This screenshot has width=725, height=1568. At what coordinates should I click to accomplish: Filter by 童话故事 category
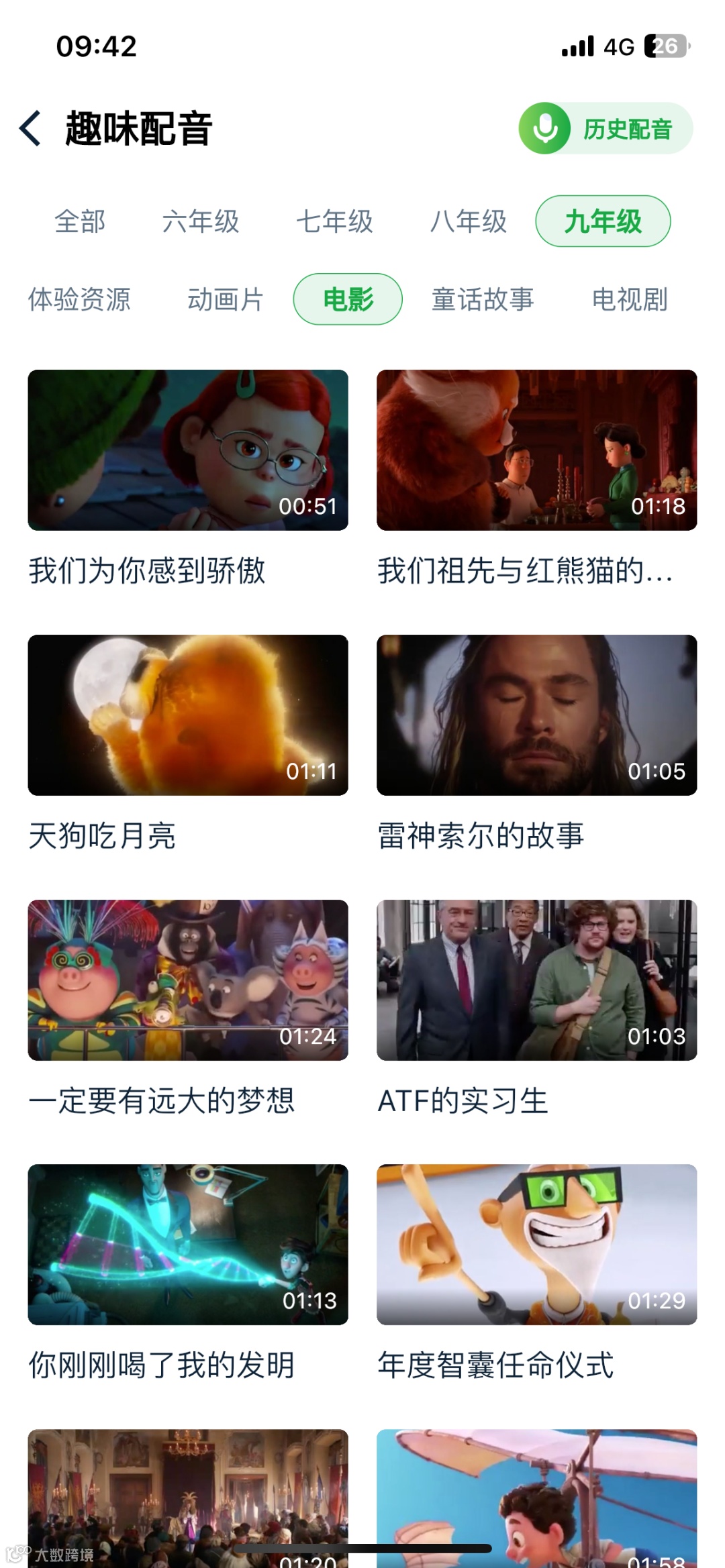[483, 299]
